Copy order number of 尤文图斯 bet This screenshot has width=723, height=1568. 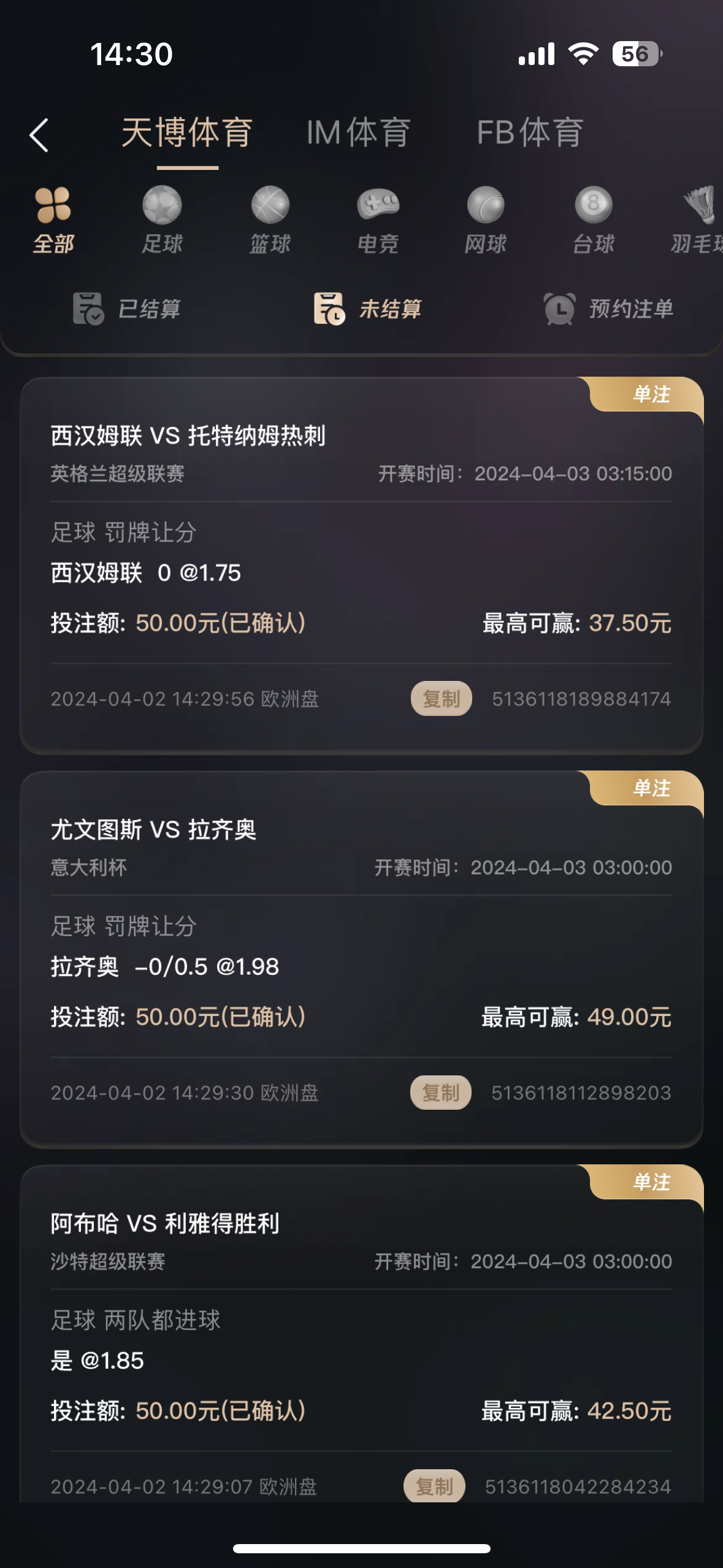440,1093
